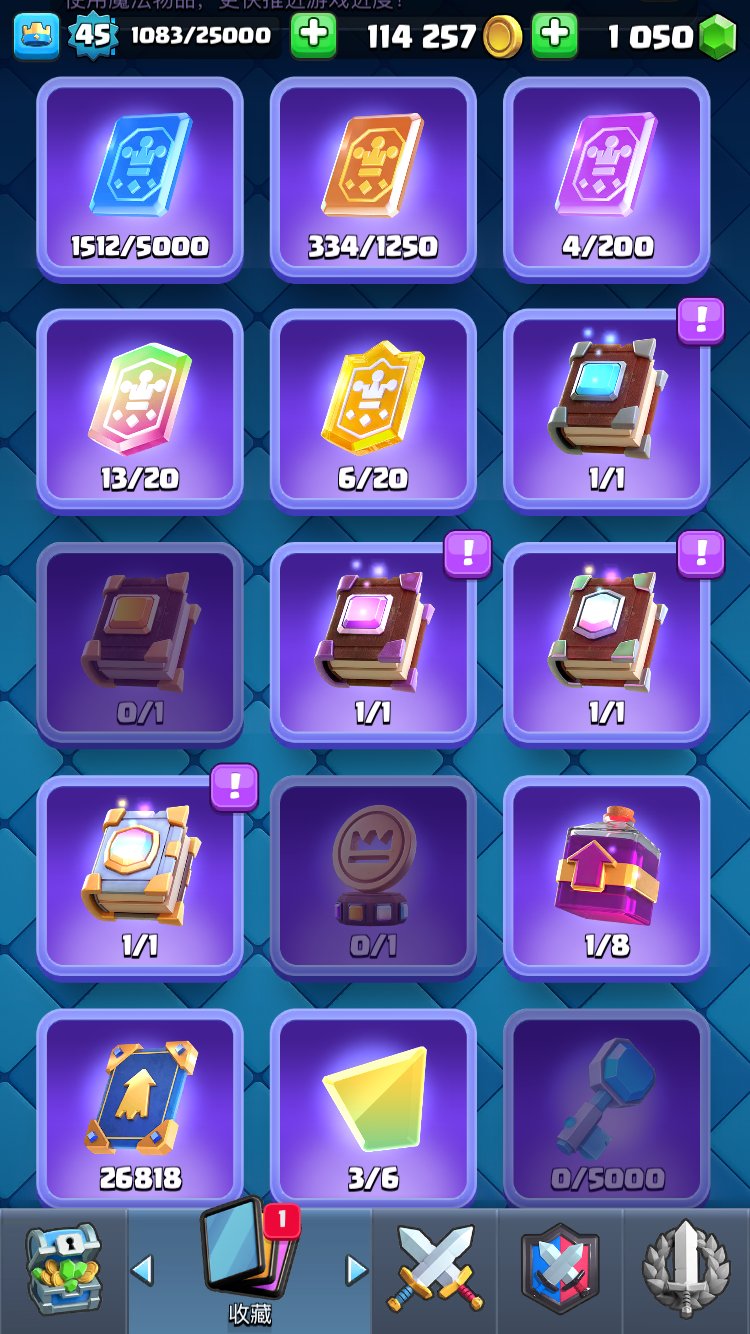View the dimmed book with 0/1
The image size is (750, 1334).
(x=140, y=644)
